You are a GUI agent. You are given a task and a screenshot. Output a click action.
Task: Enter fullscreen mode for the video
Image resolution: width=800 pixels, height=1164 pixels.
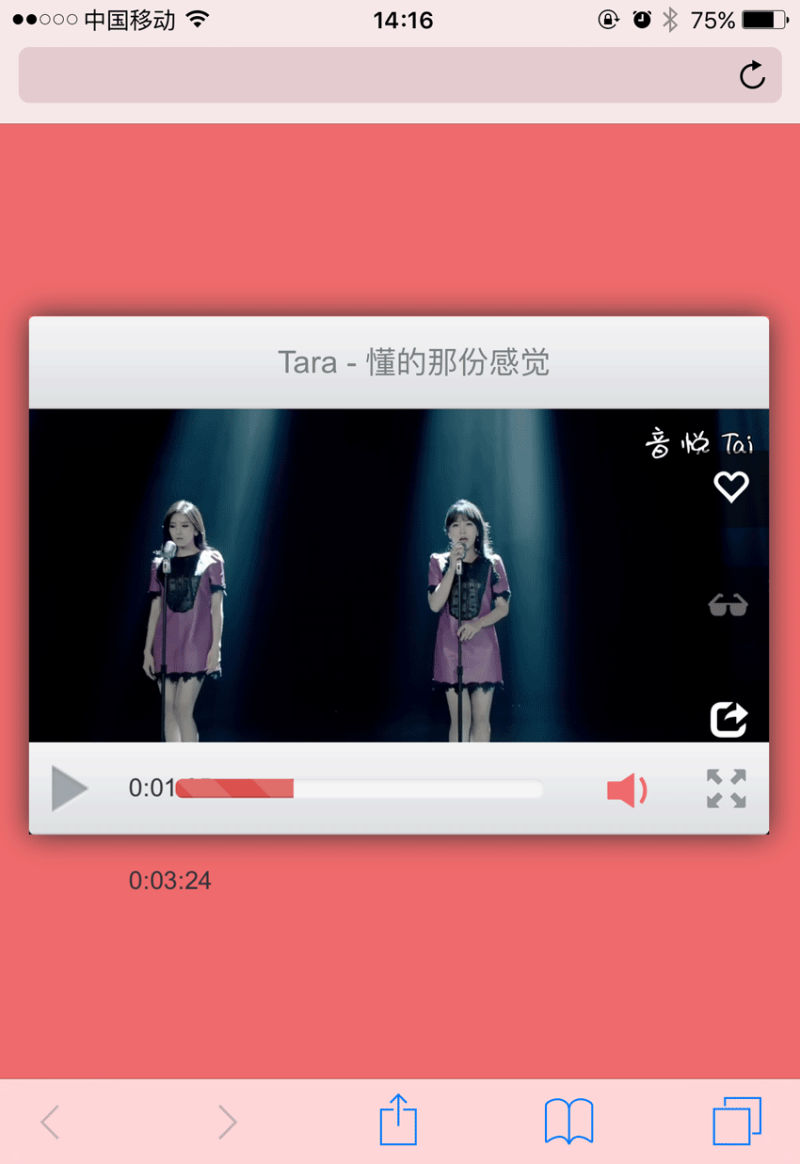point(725,789)
